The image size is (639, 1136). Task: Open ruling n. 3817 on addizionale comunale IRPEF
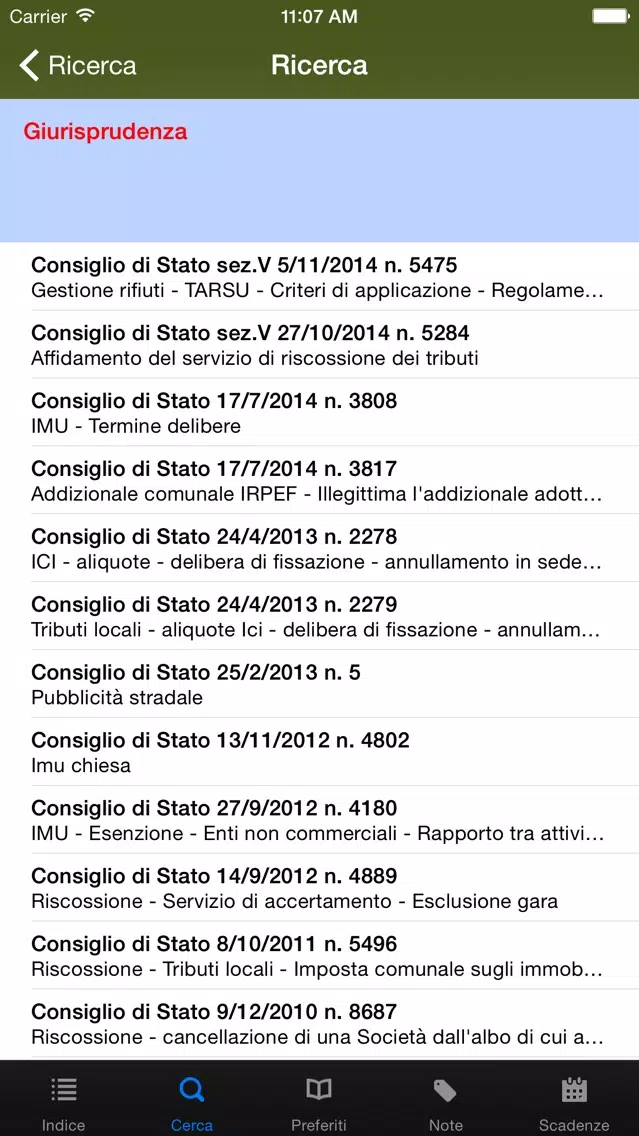point(320,480)
